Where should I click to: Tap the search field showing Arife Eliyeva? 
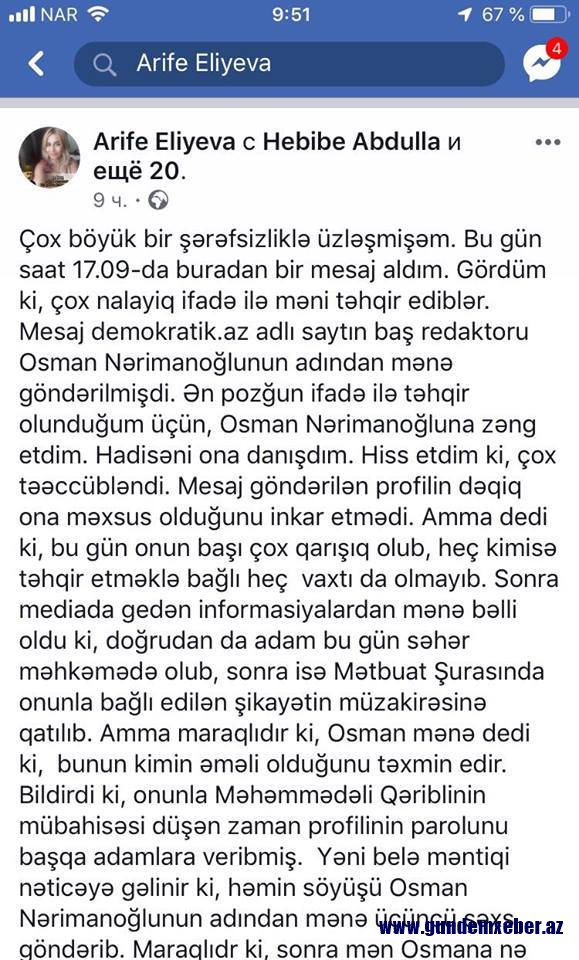tap(289, 63)
